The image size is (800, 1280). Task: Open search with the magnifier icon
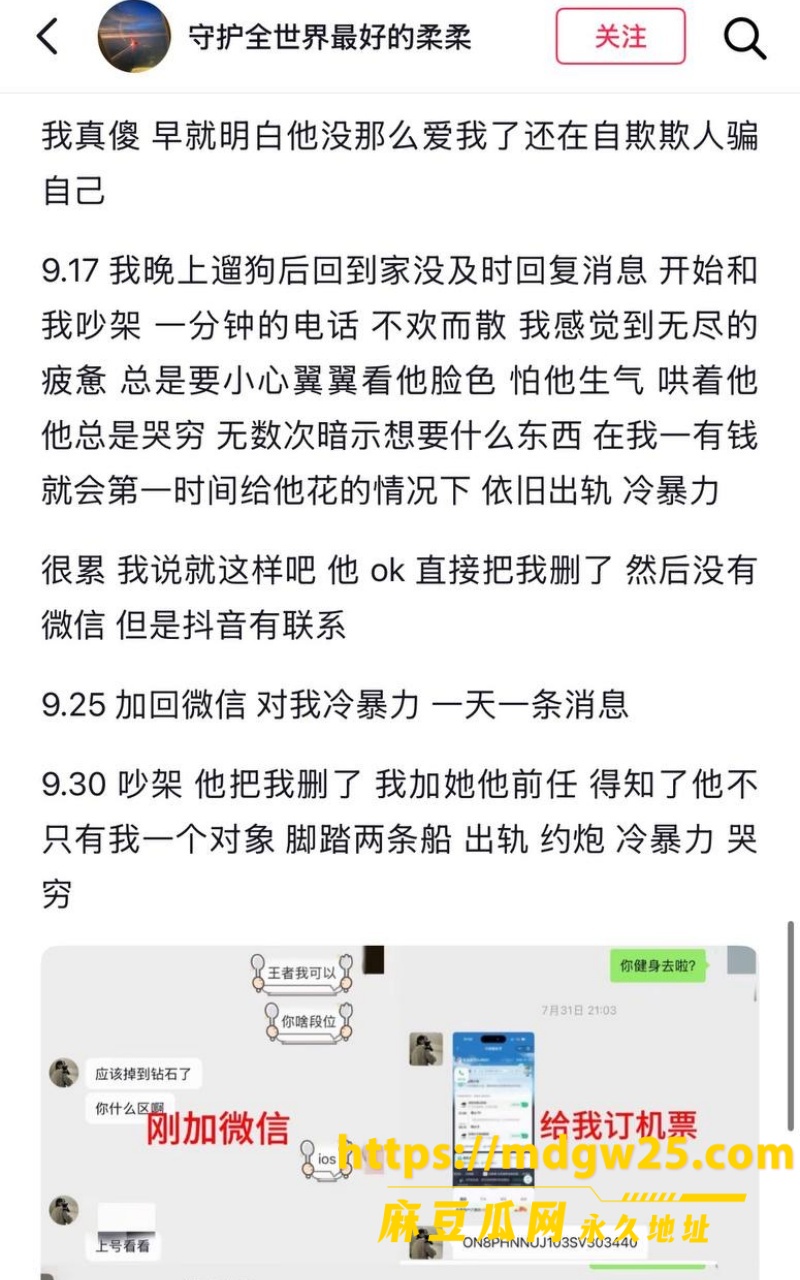(744, 38)
